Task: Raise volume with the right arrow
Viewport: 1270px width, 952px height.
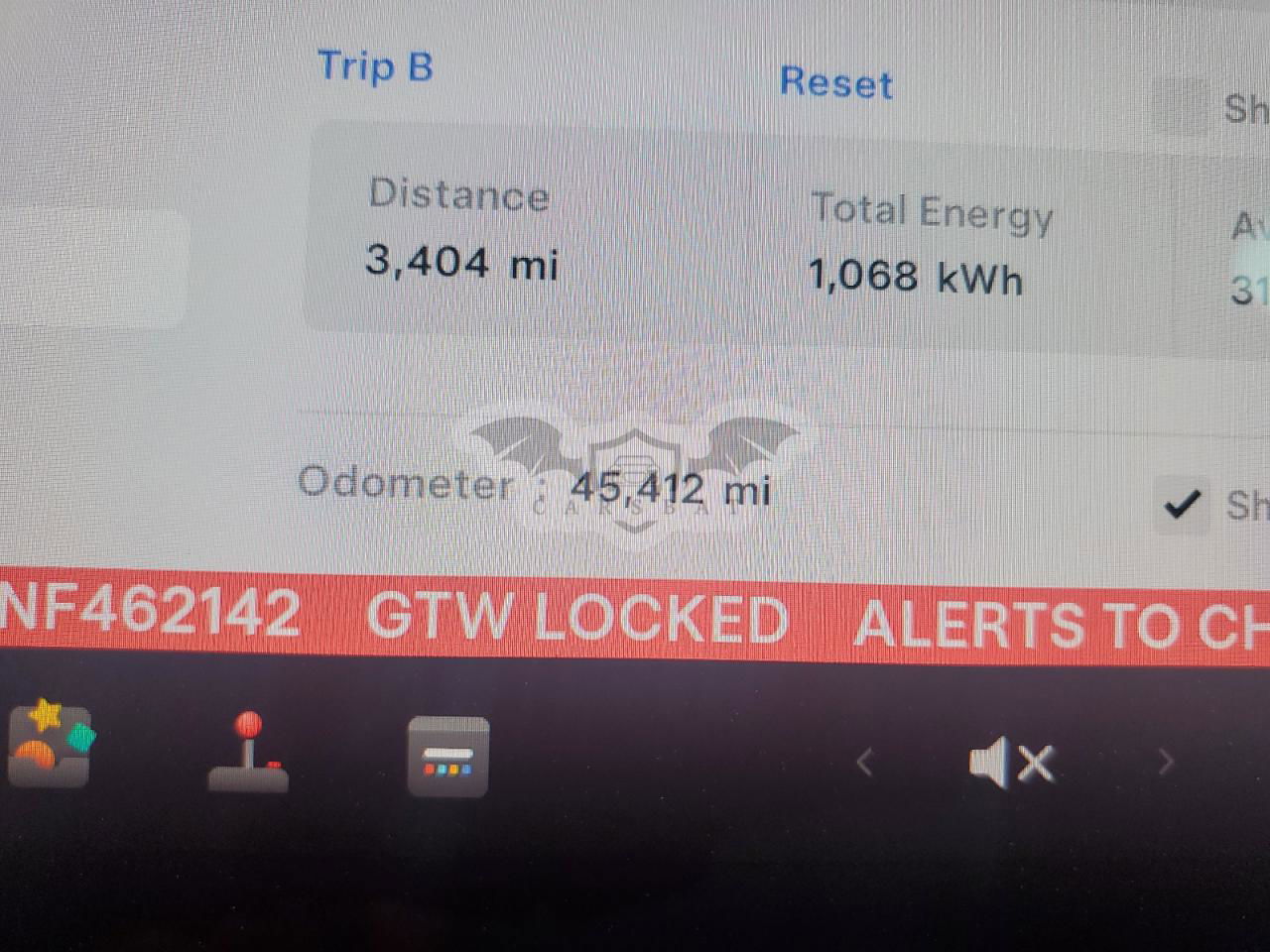Action: [x=1165, y=762]
